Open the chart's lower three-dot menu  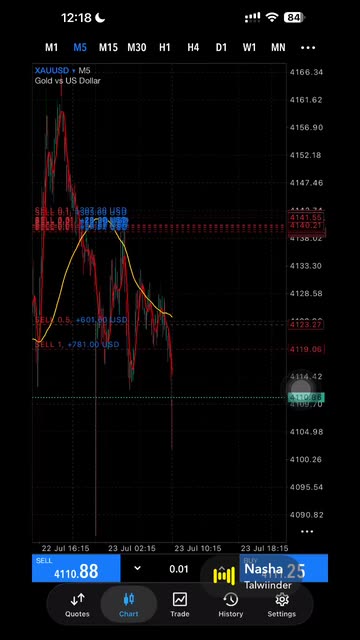pos(307,531)
